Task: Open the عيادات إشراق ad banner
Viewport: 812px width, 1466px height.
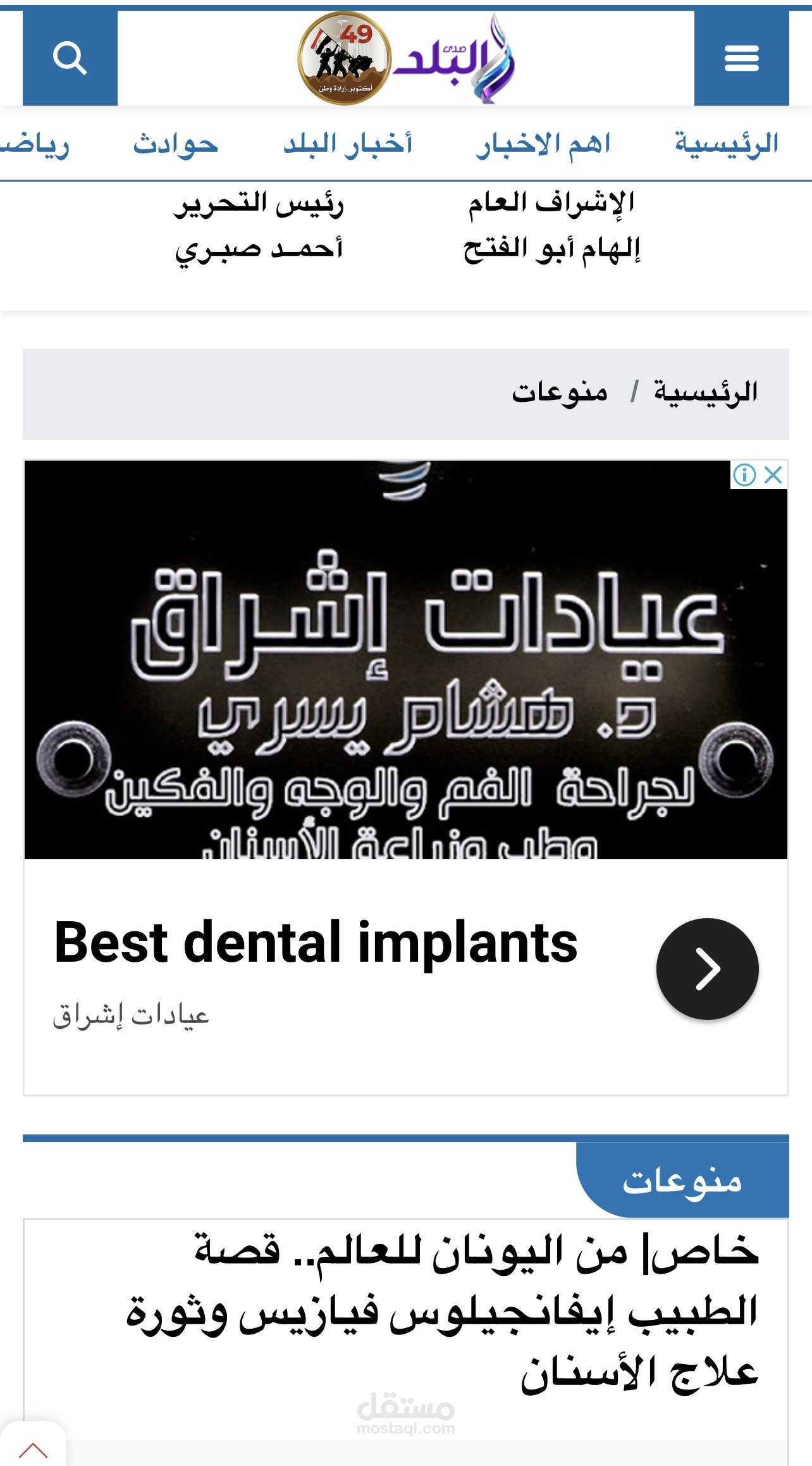Action: point(406,659)
